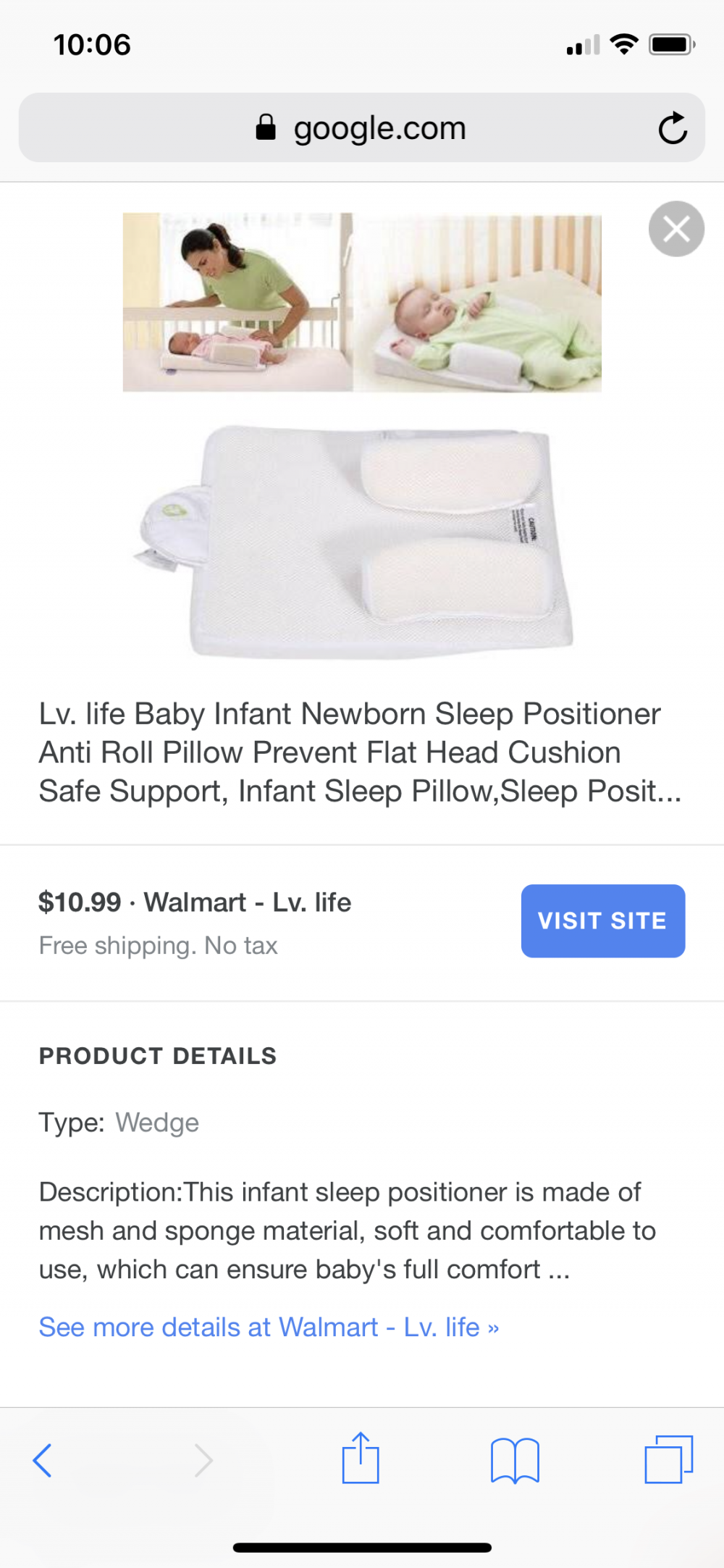The height and width of the screenshot is (1568, 724).
Task: Open See more details at Walmart link
Action: click(269, 1327)
